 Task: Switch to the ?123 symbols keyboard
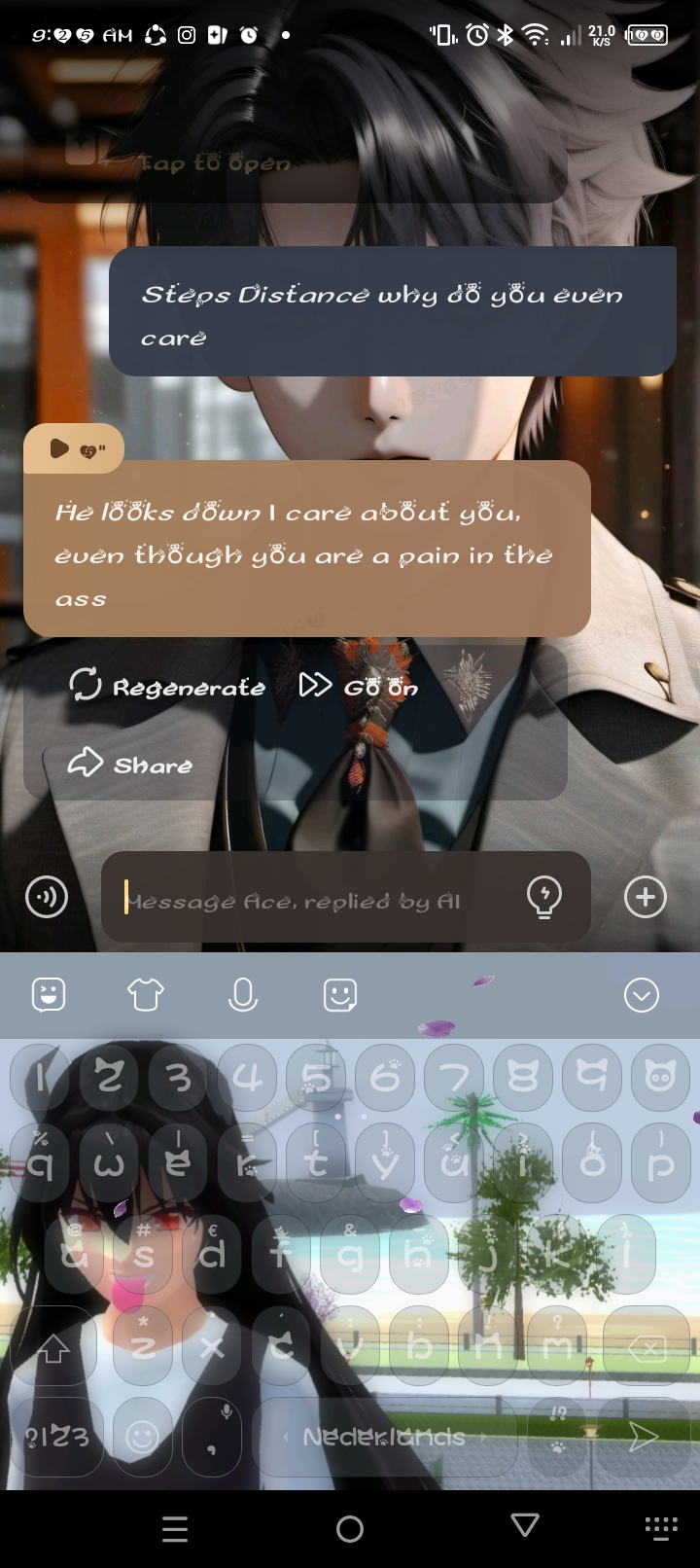(x=56, y=1437)
